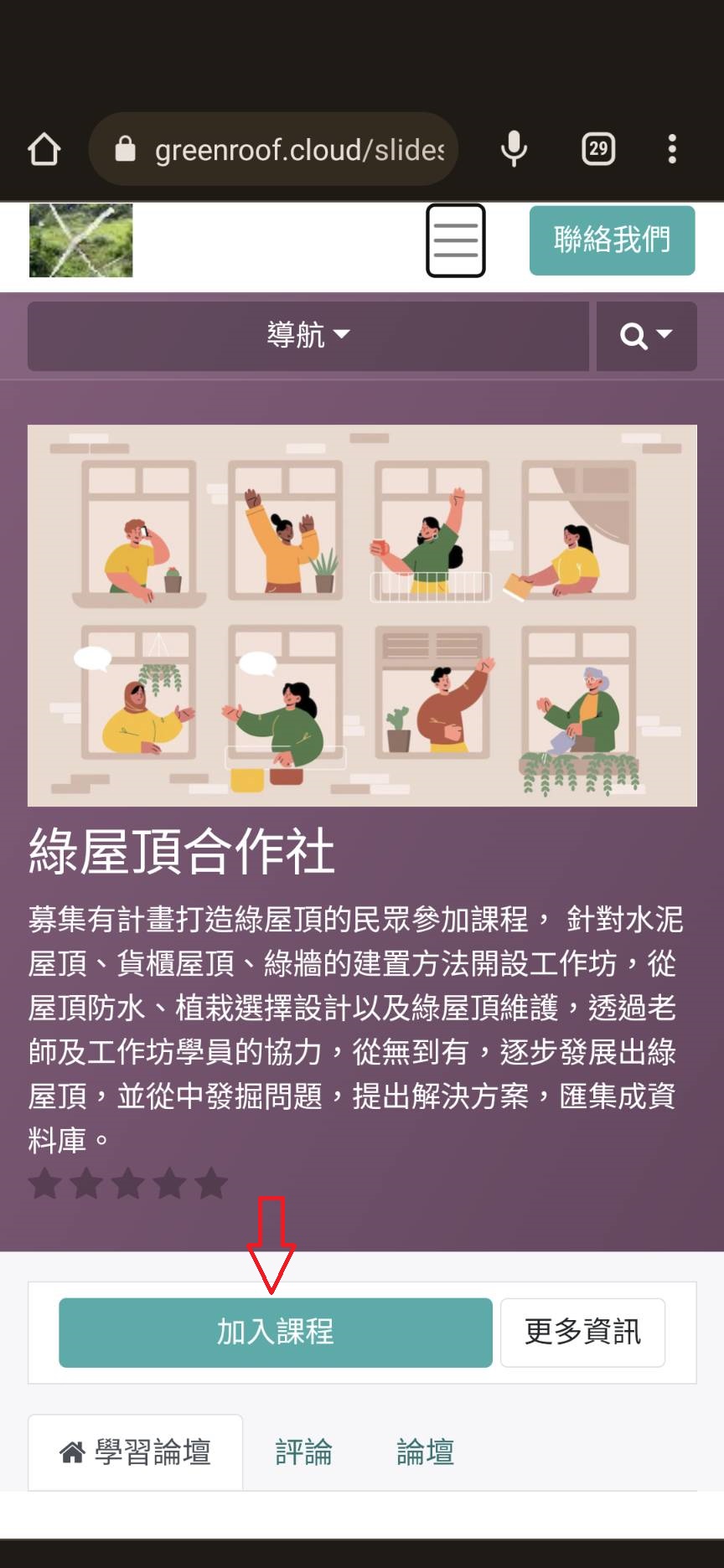Switch to the 學習論壇 tab
The image size is (724, 1568).
click(x=136, y=1452)
